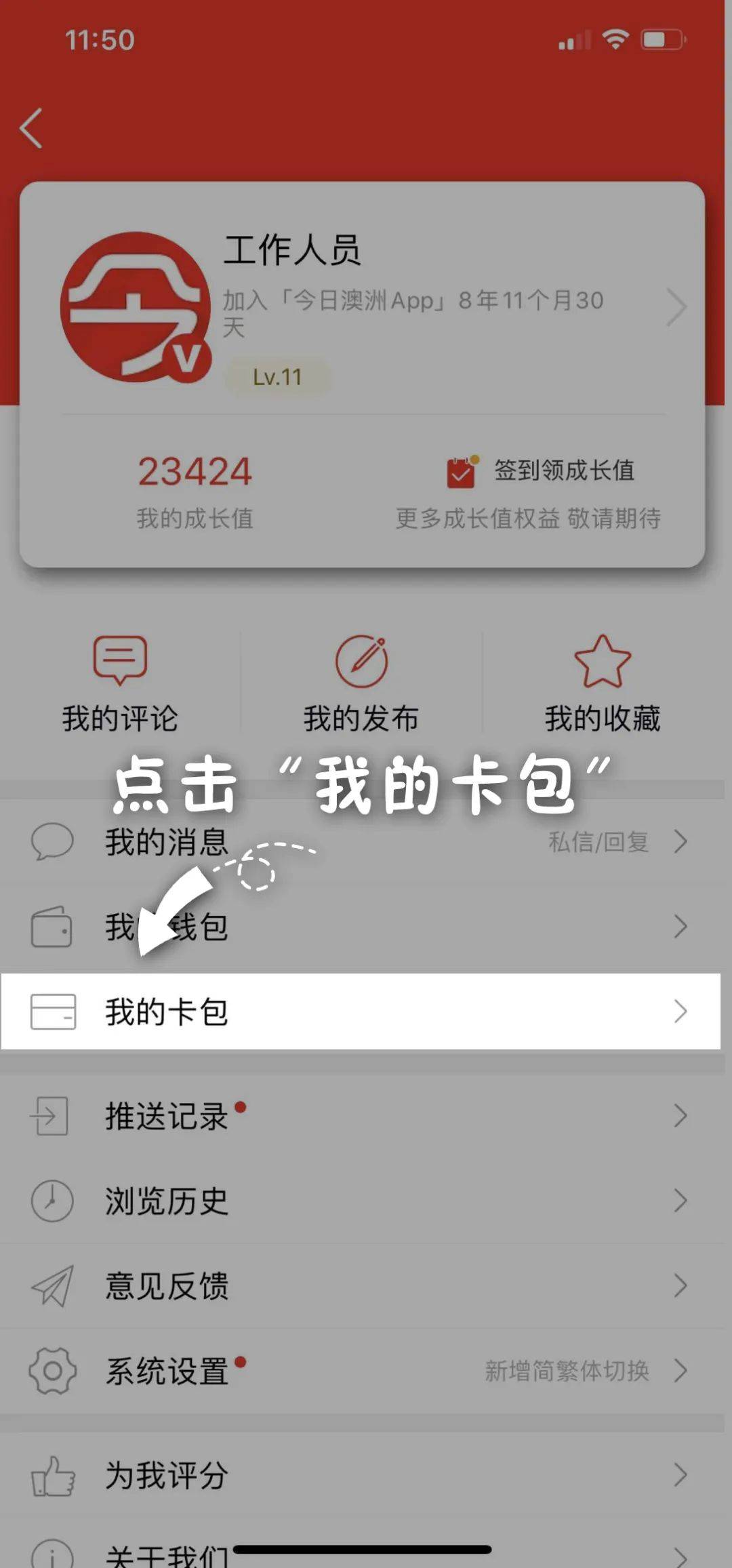Screen dimensions: 732x1568
Task: Open 我的消息 row
Action: pyautogui.click(x=359, y=842)
